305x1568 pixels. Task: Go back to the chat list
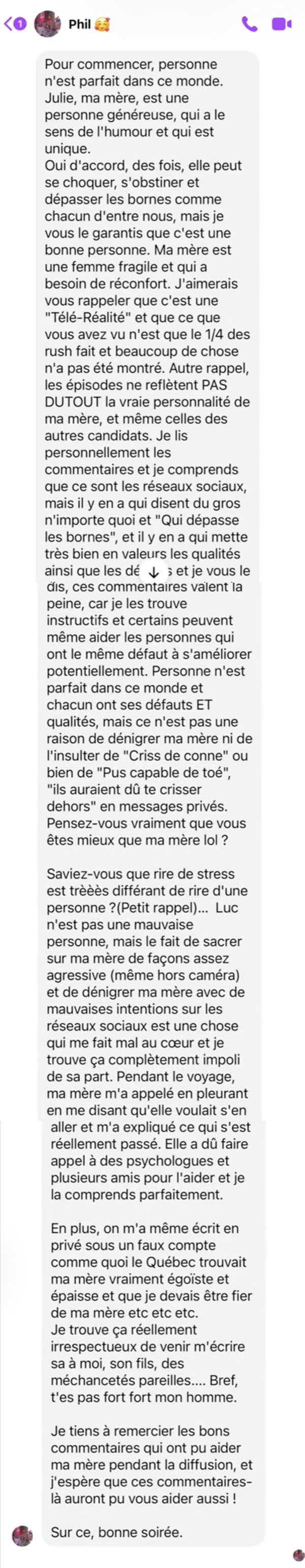pyautogui.click(x=15, y=24)
